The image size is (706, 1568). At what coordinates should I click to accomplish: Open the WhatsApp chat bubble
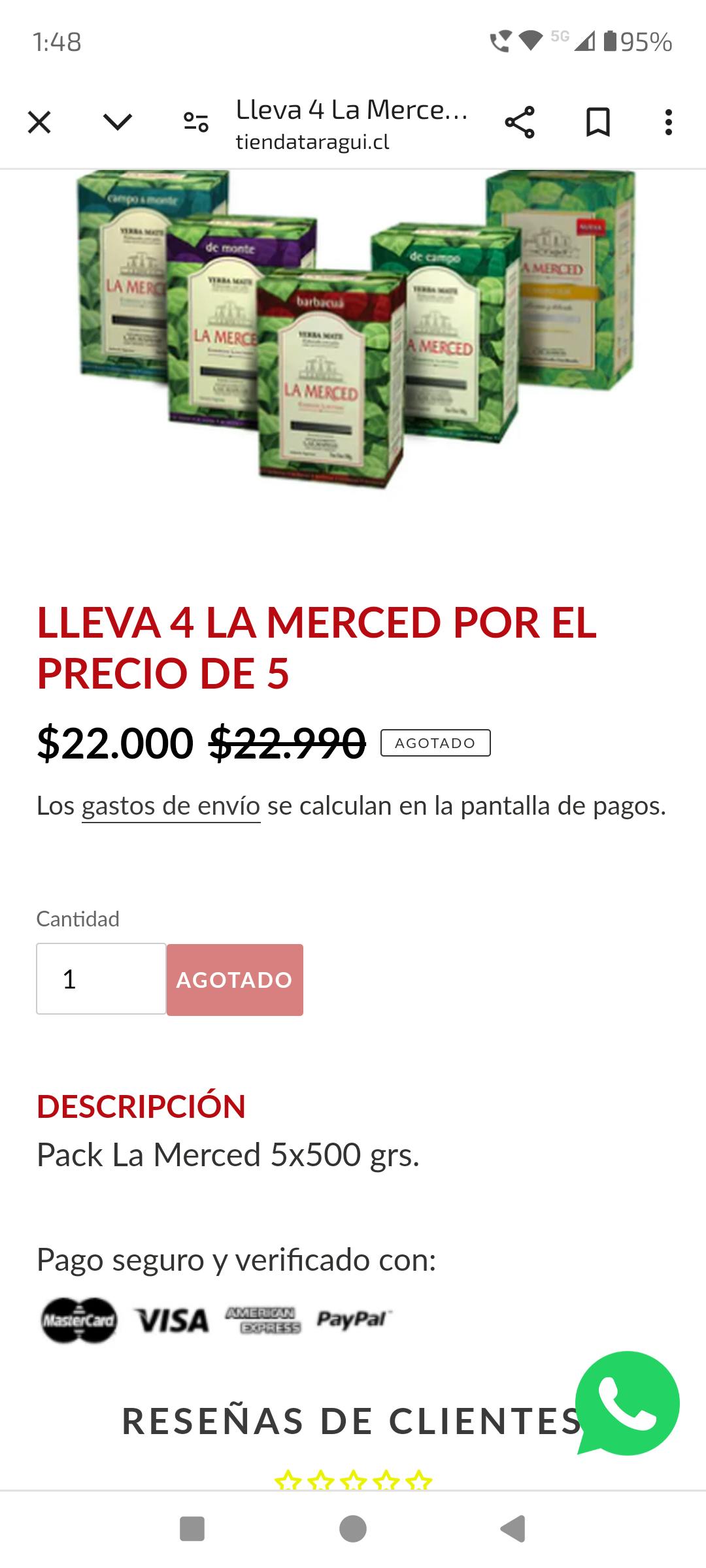point(627,1403)
